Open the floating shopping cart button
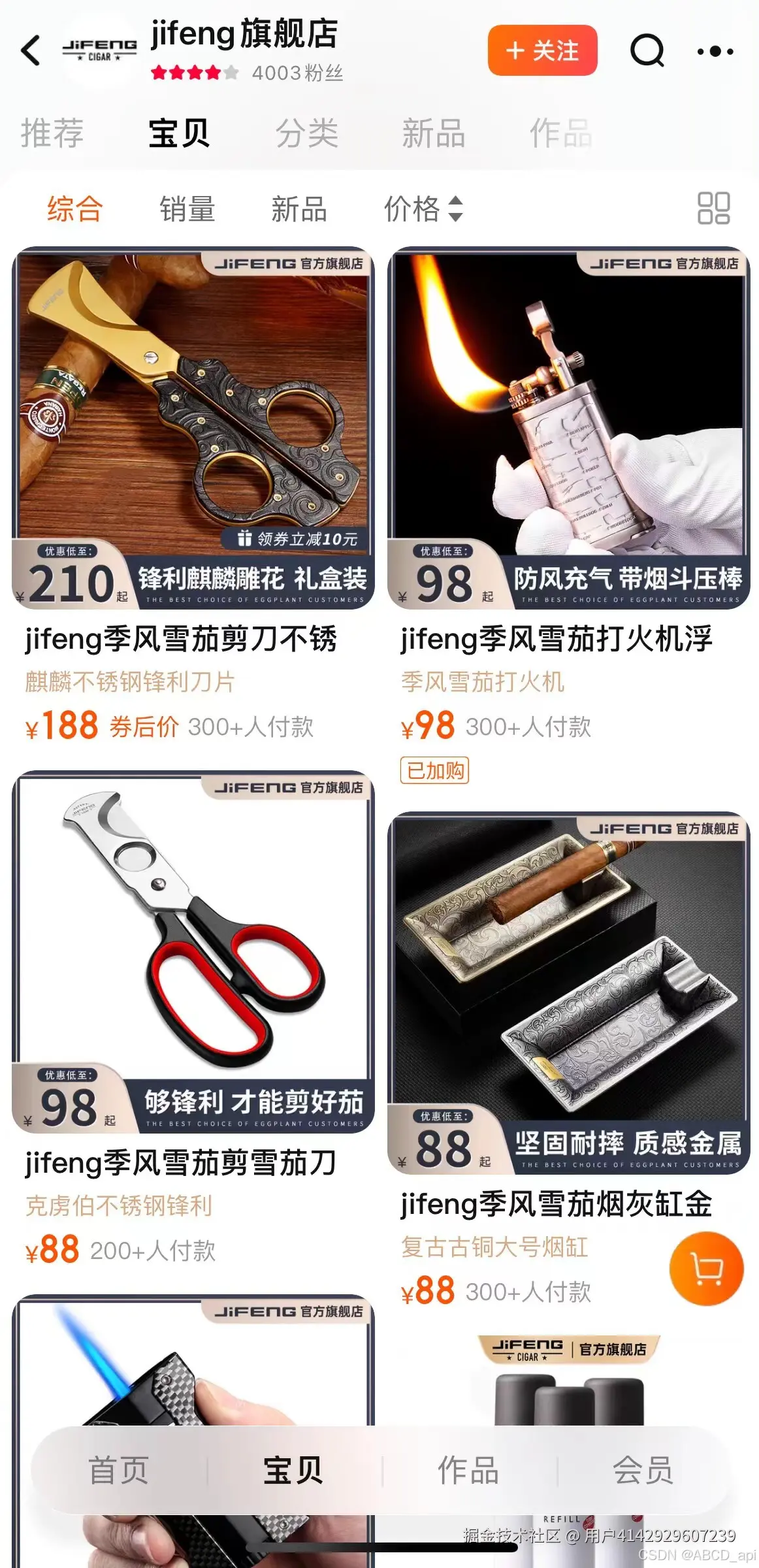 tap(706, 1268)
